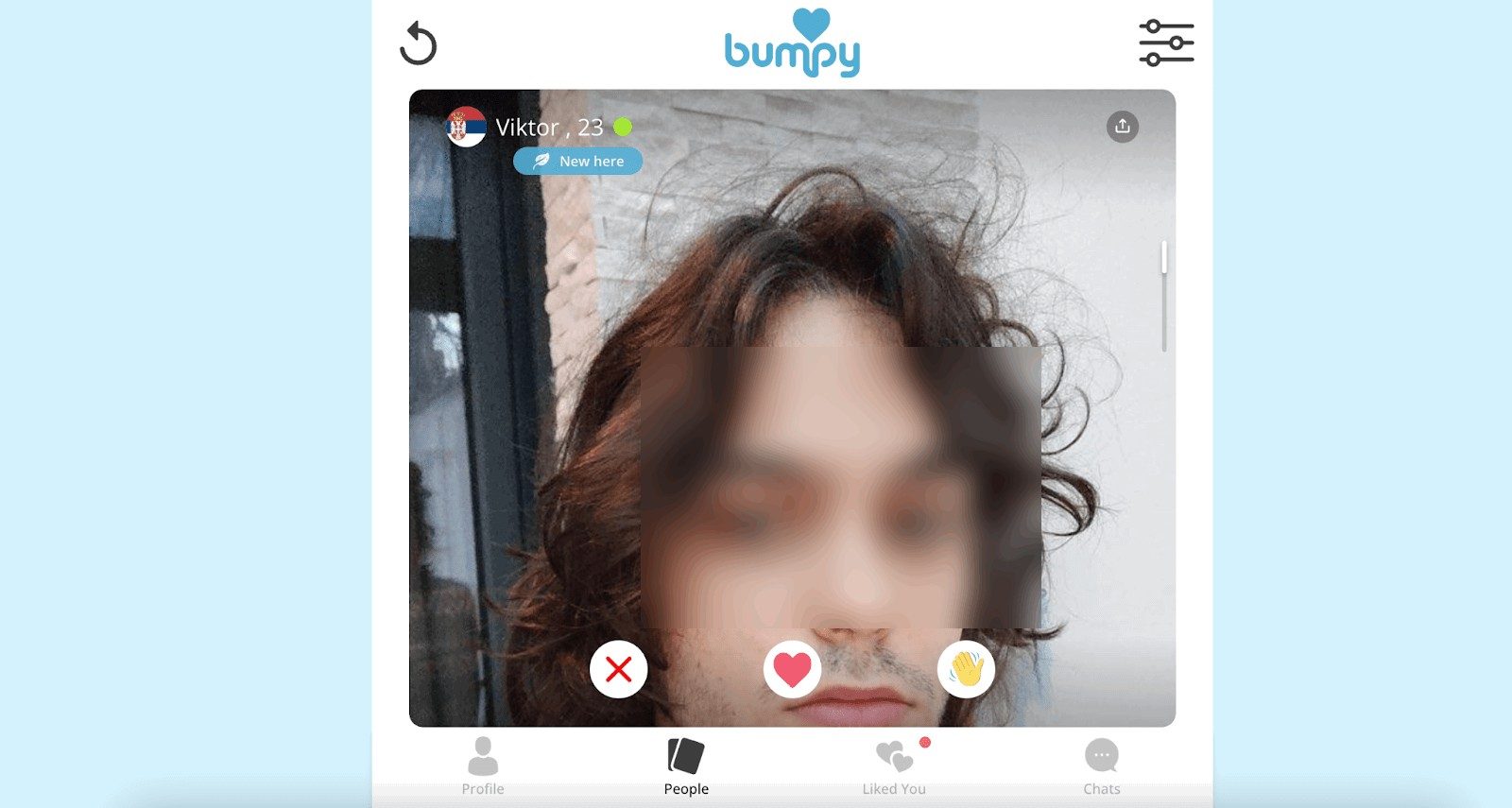Send a wave to Viktor

point(966,670)
